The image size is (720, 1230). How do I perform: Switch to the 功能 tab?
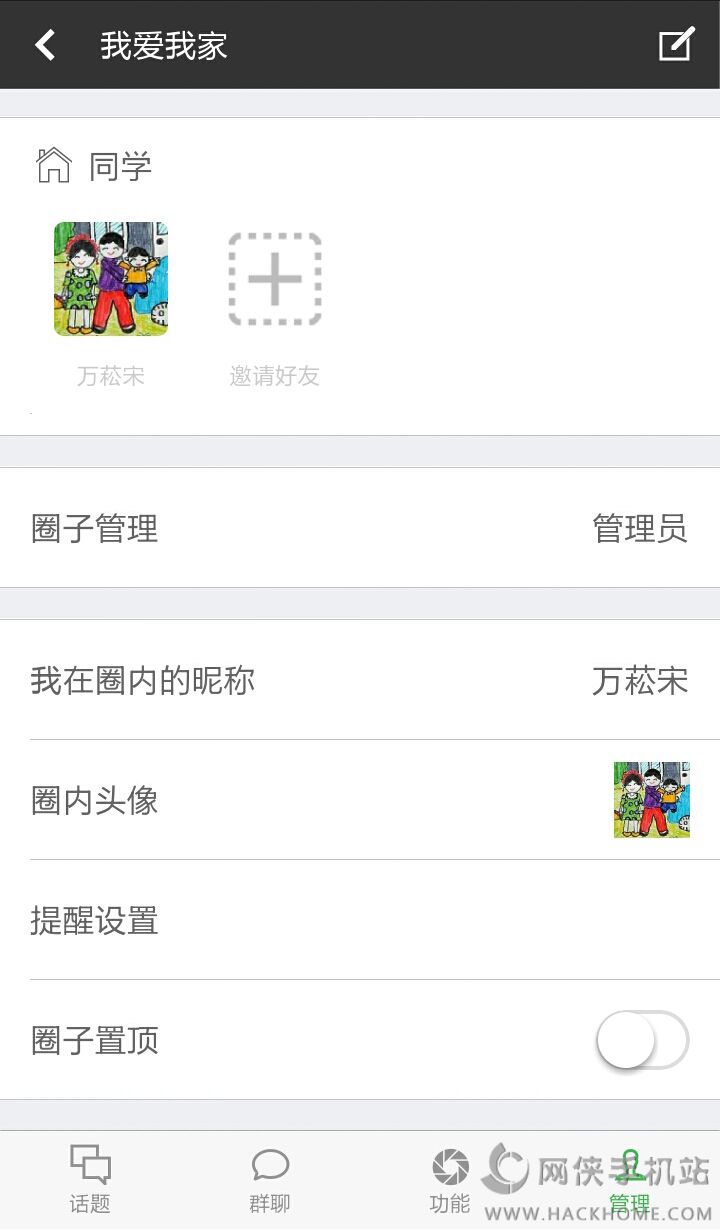(450, 1180)
